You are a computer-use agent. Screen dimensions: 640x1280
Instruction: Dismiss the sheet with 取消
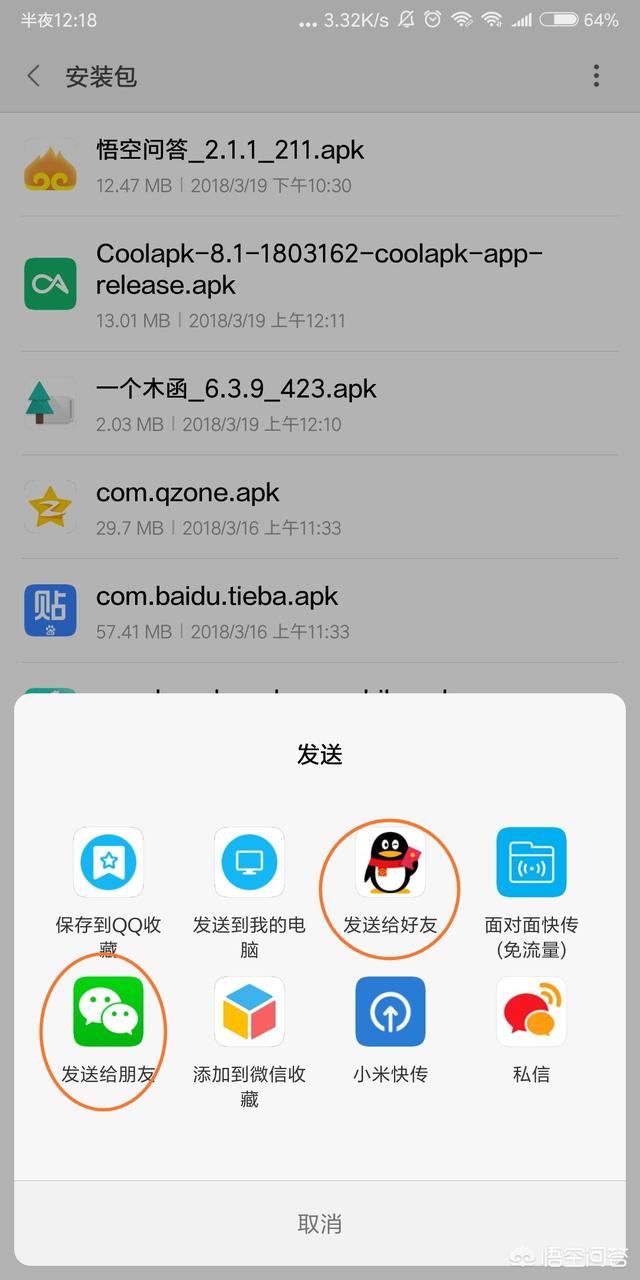pos(320,1223)
